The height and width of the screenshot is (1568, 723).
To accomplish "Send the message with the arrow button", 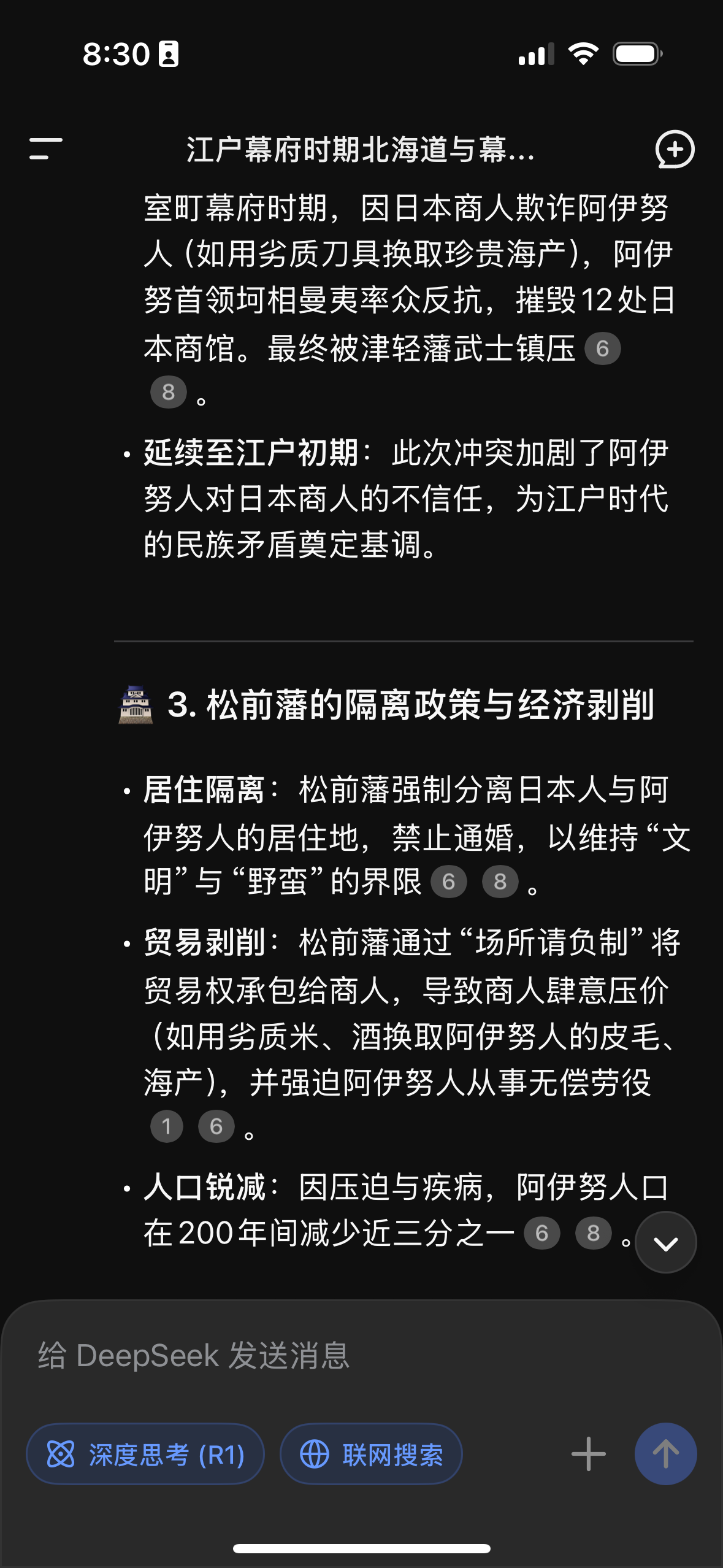I will pos(665,1454).
